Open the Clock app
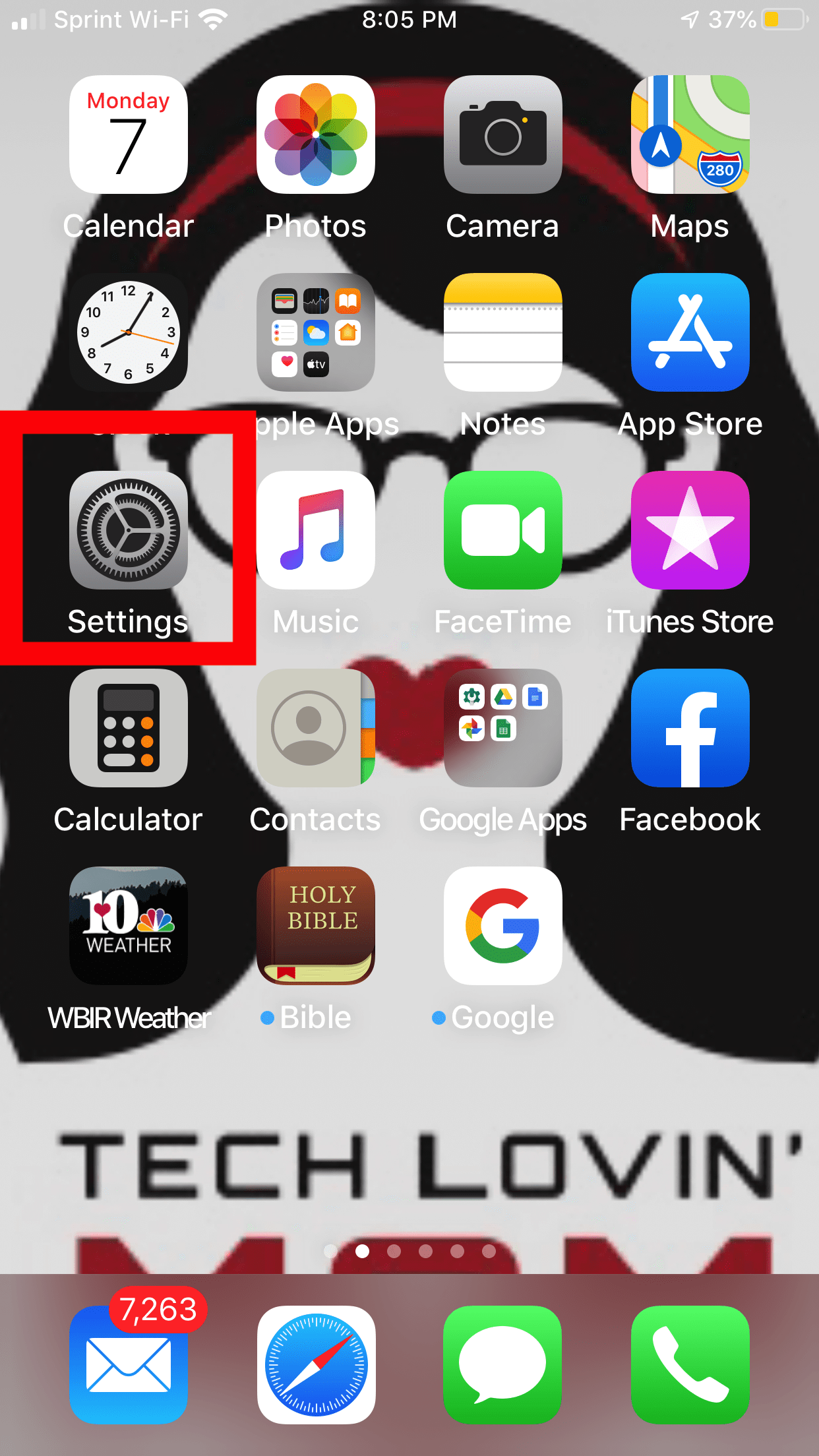The image size is (819, 1456). coord(129,332)
